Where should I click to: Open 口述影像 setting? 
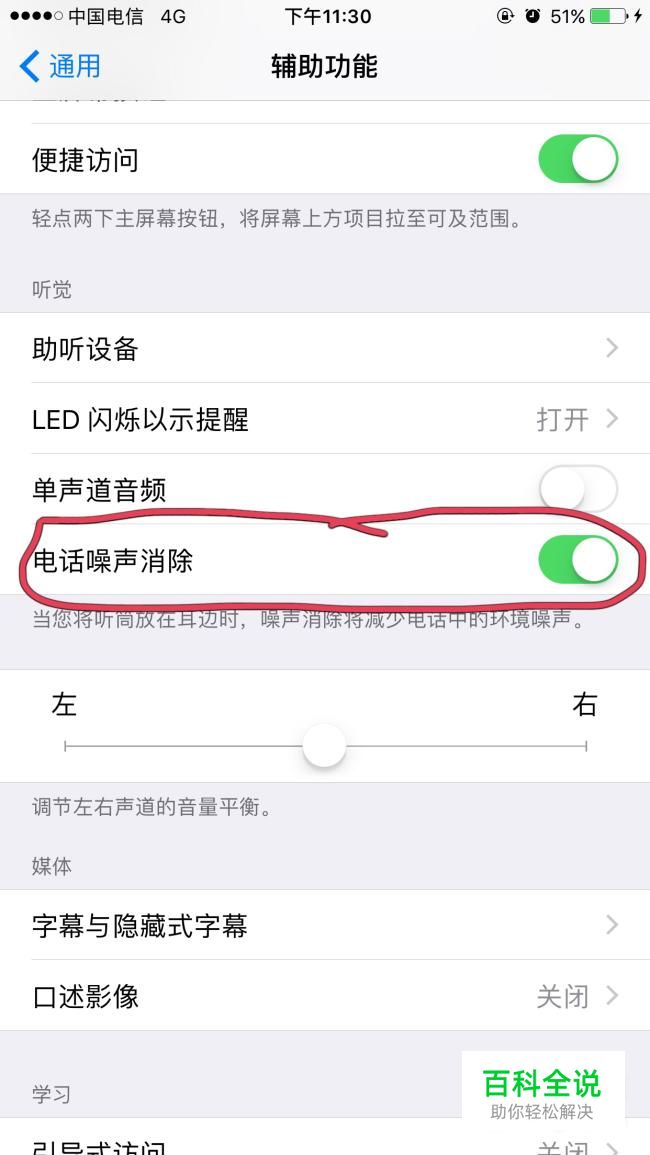pos(325,995)
